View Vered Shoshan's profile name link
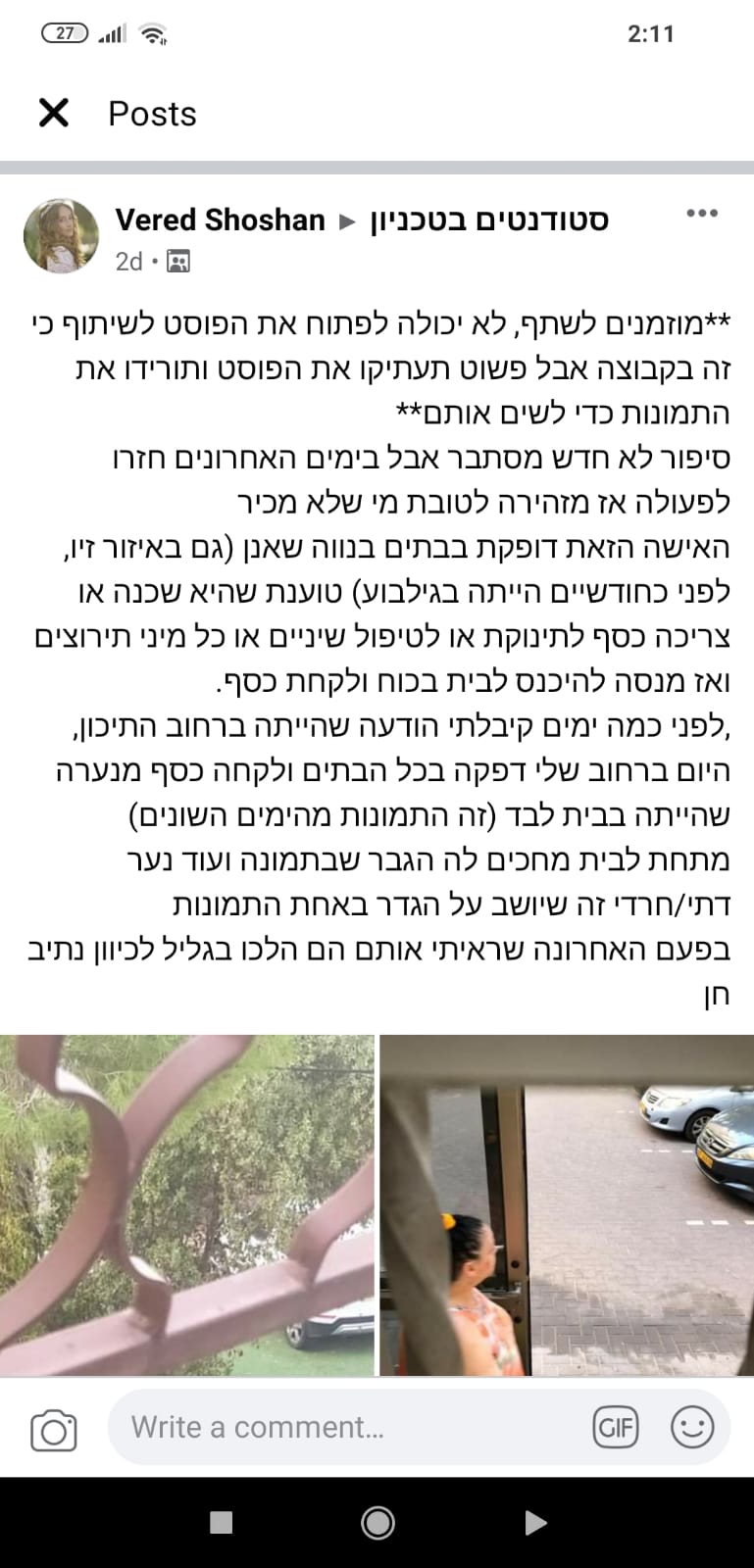The image size is (754, 1568). 220,220
